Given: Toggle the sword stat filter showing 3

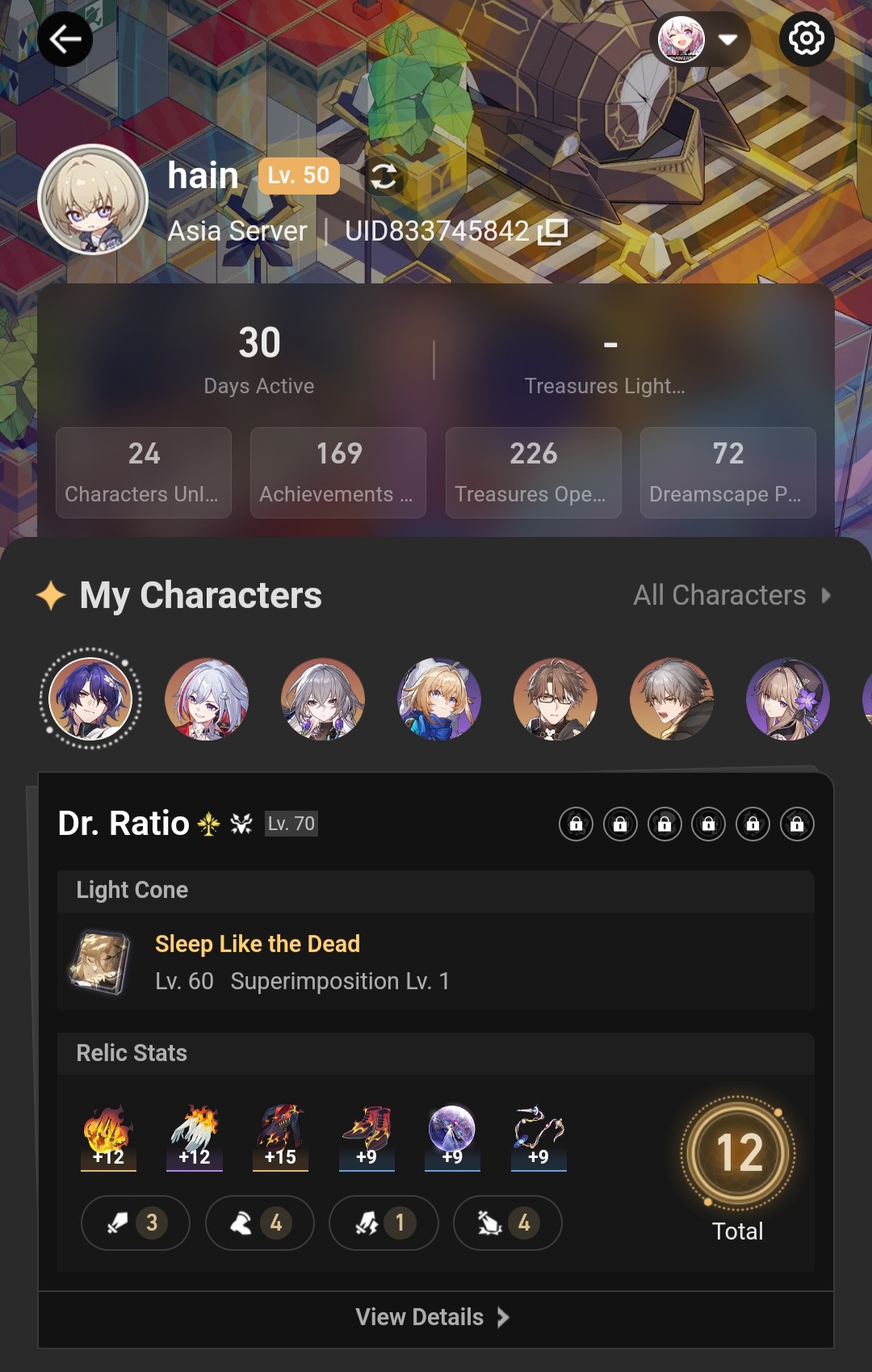Looking at the screenshot, I should (x=136, y=1223).
